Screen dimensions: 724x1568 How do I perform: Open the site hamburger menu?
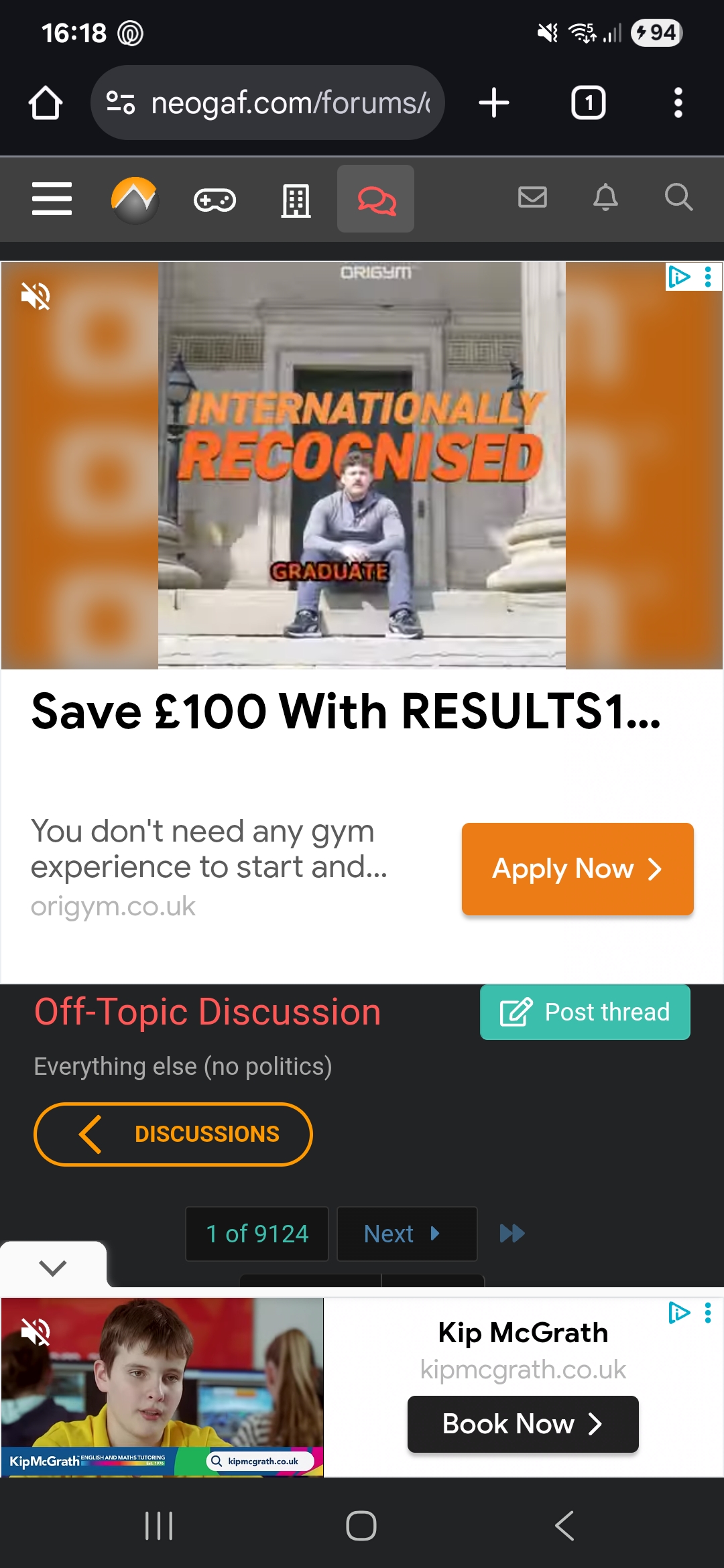coord(52,198)
